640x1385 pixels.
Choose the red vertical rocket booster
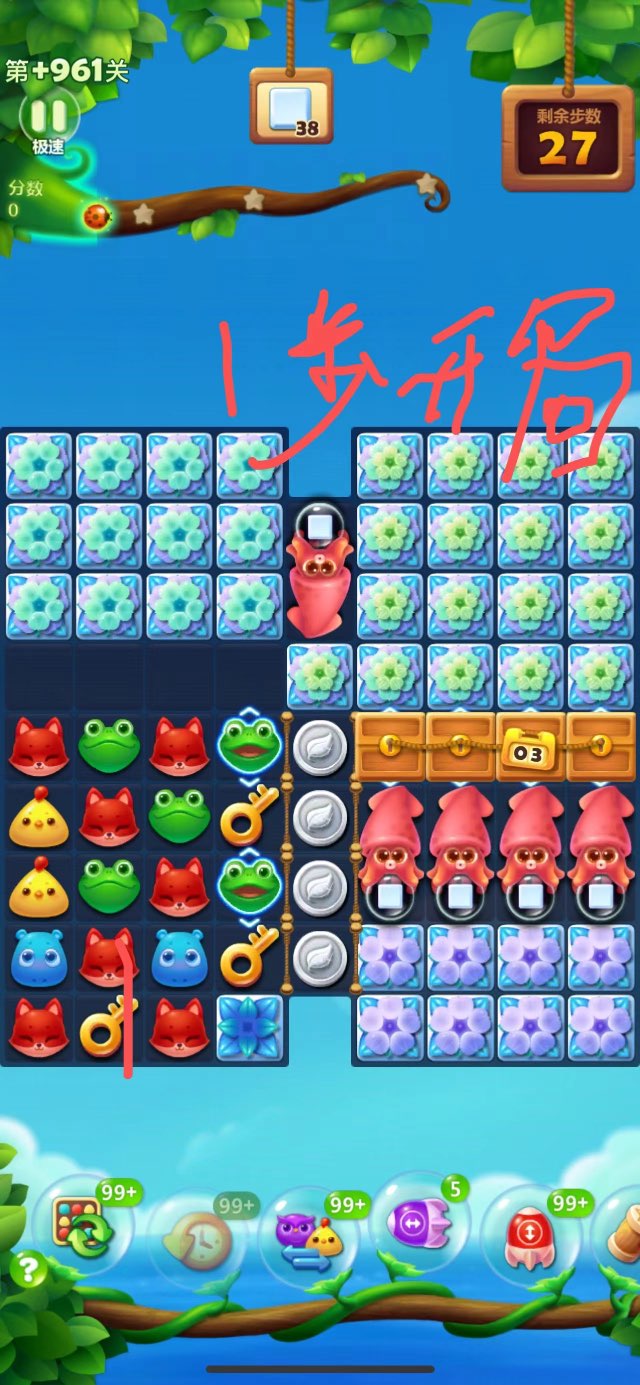[528, 1235]
